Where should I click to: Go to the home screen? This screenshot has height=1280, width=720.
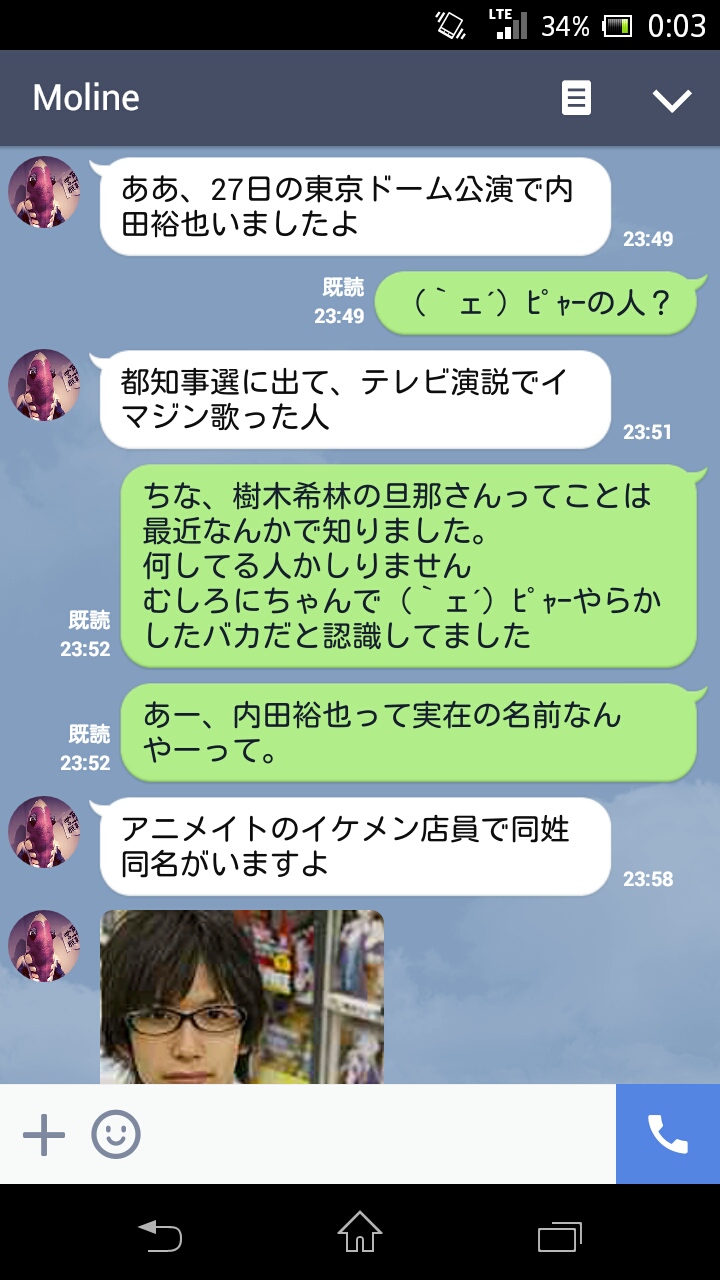(x=360, y=1233)
